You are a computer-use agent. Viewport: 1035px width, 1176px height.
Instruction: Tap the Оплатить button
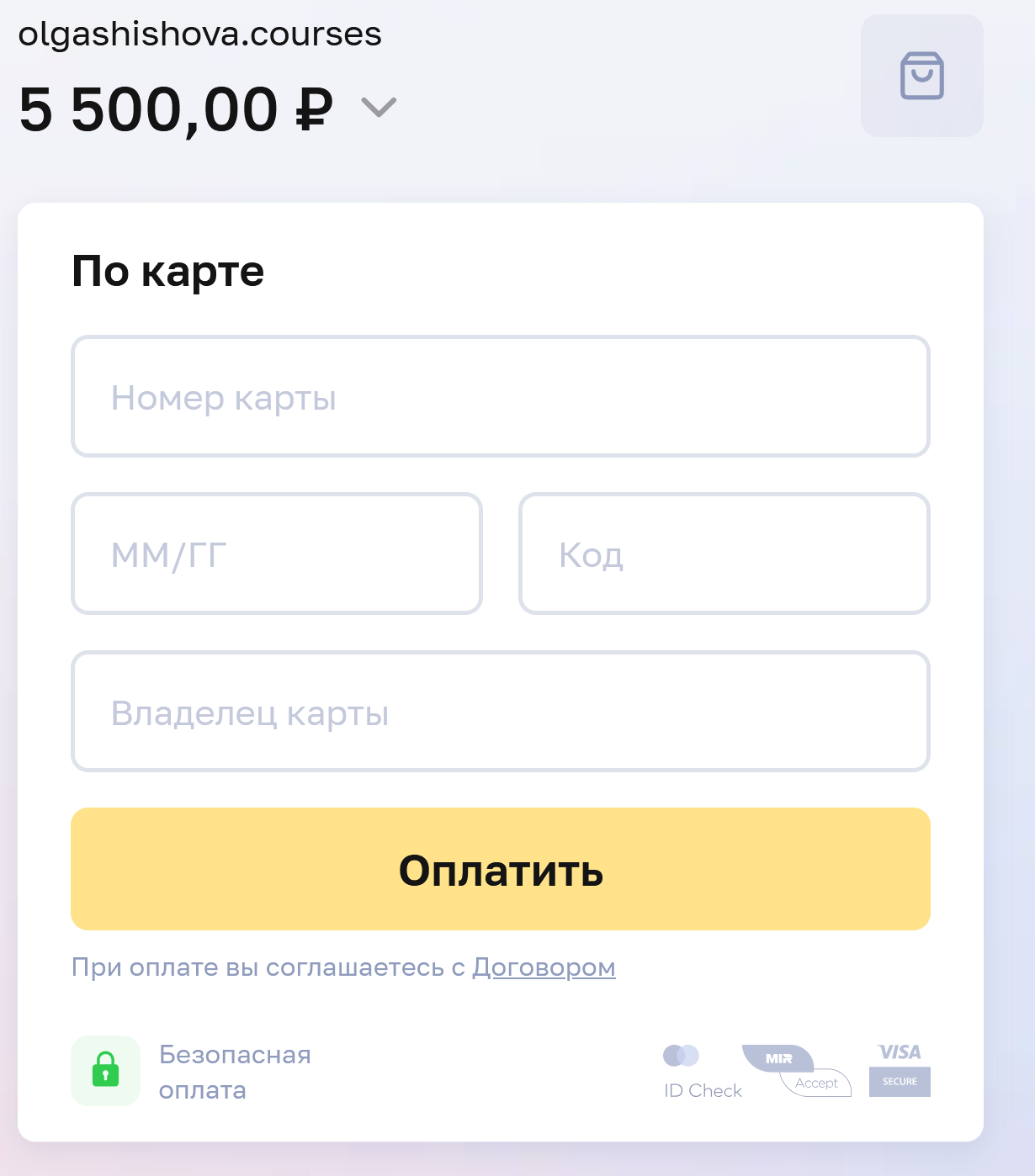(500, 869)
